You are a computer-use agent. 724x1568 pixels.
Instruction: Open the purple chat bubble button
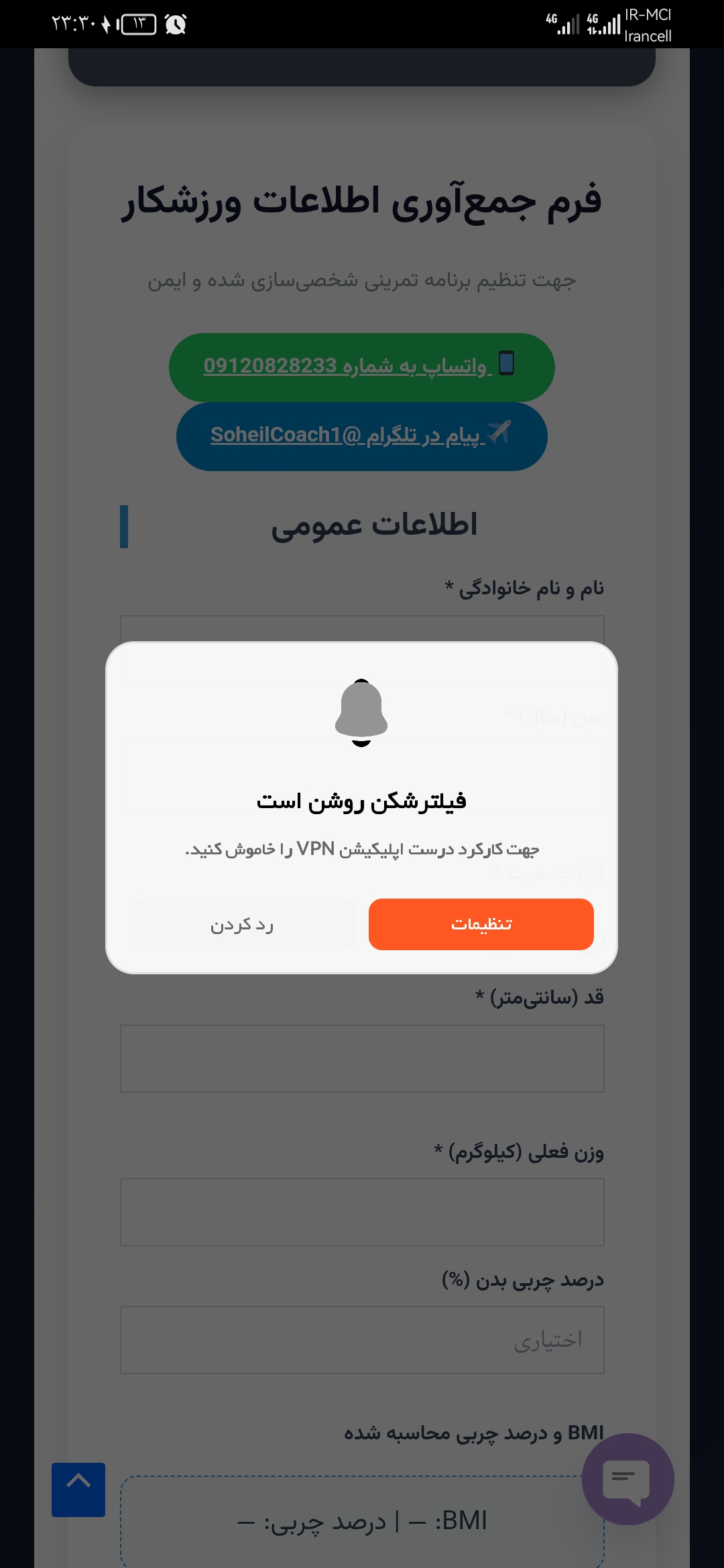pyautogui.click(x=627, y=1479)
